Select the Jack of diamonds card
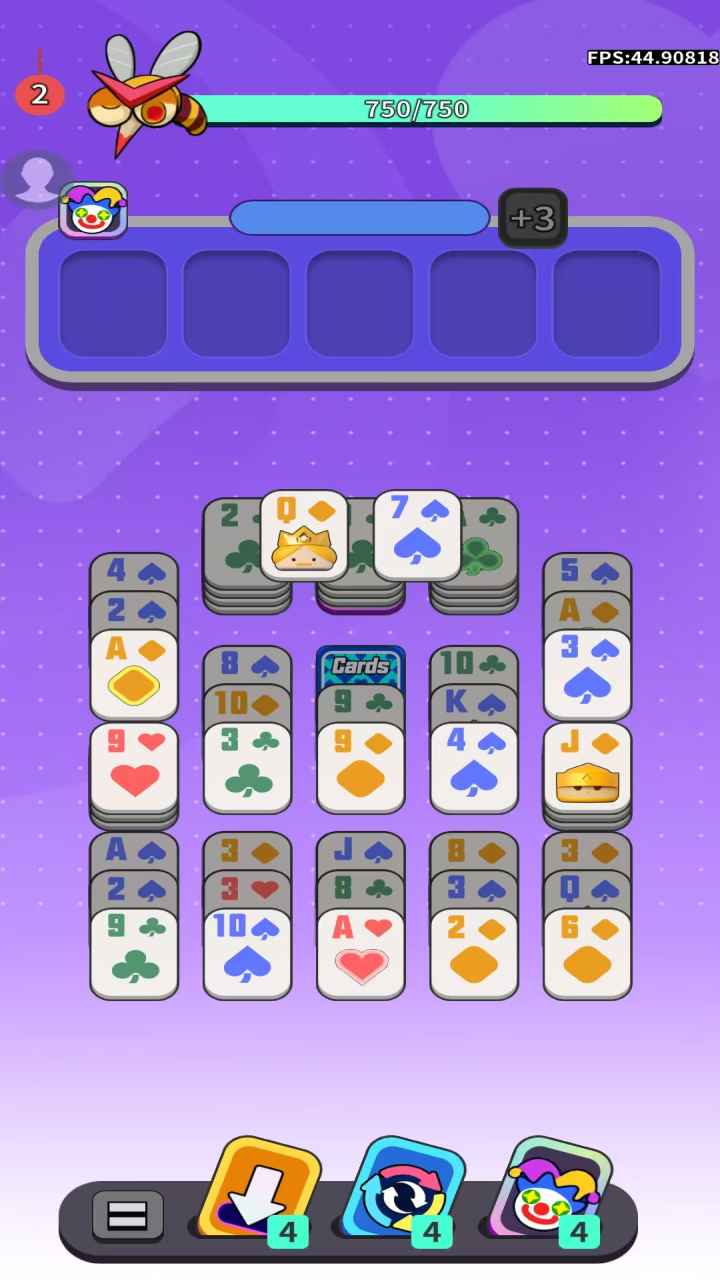720x1280 pixels. [x=587, y=767]
